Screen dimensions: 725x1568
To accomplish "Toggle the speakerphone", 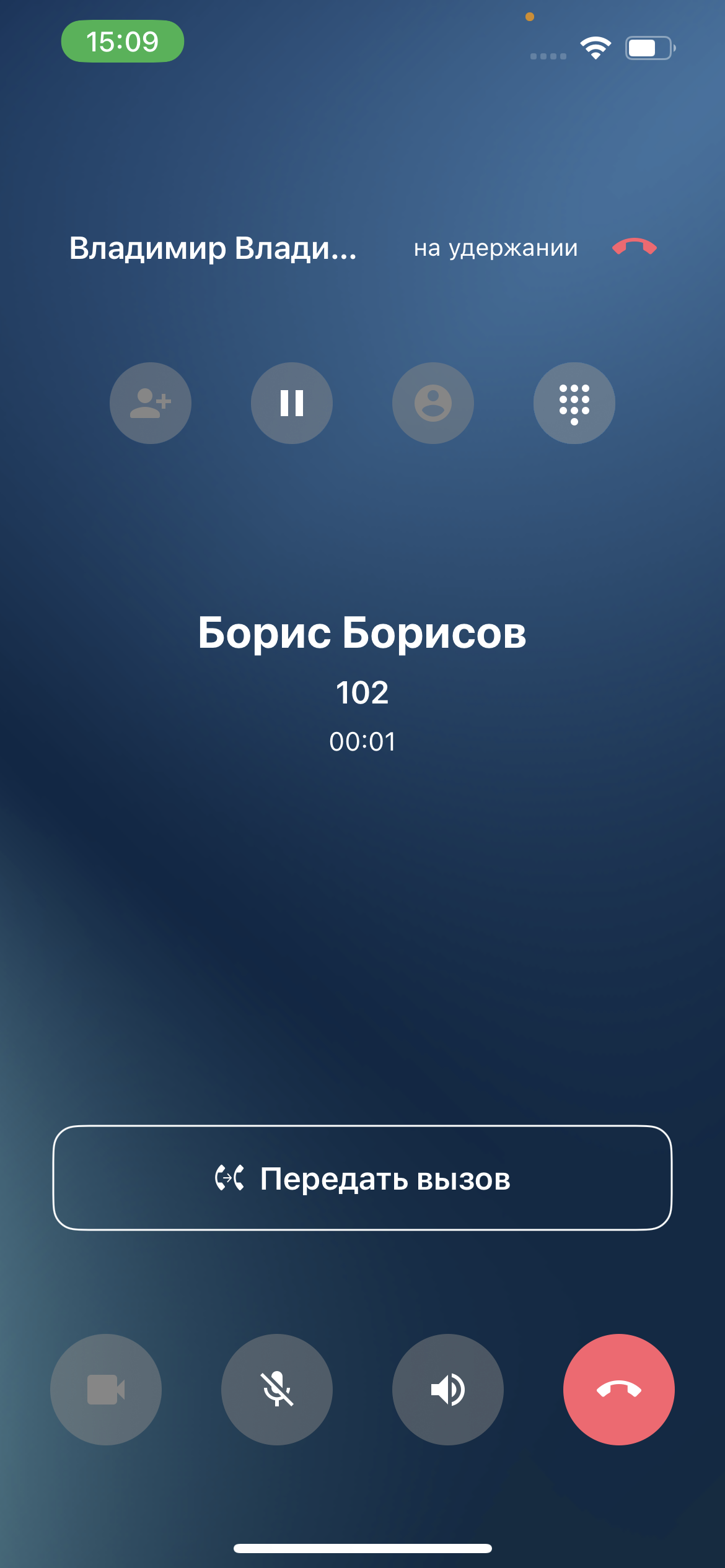I will (448, 1390).
